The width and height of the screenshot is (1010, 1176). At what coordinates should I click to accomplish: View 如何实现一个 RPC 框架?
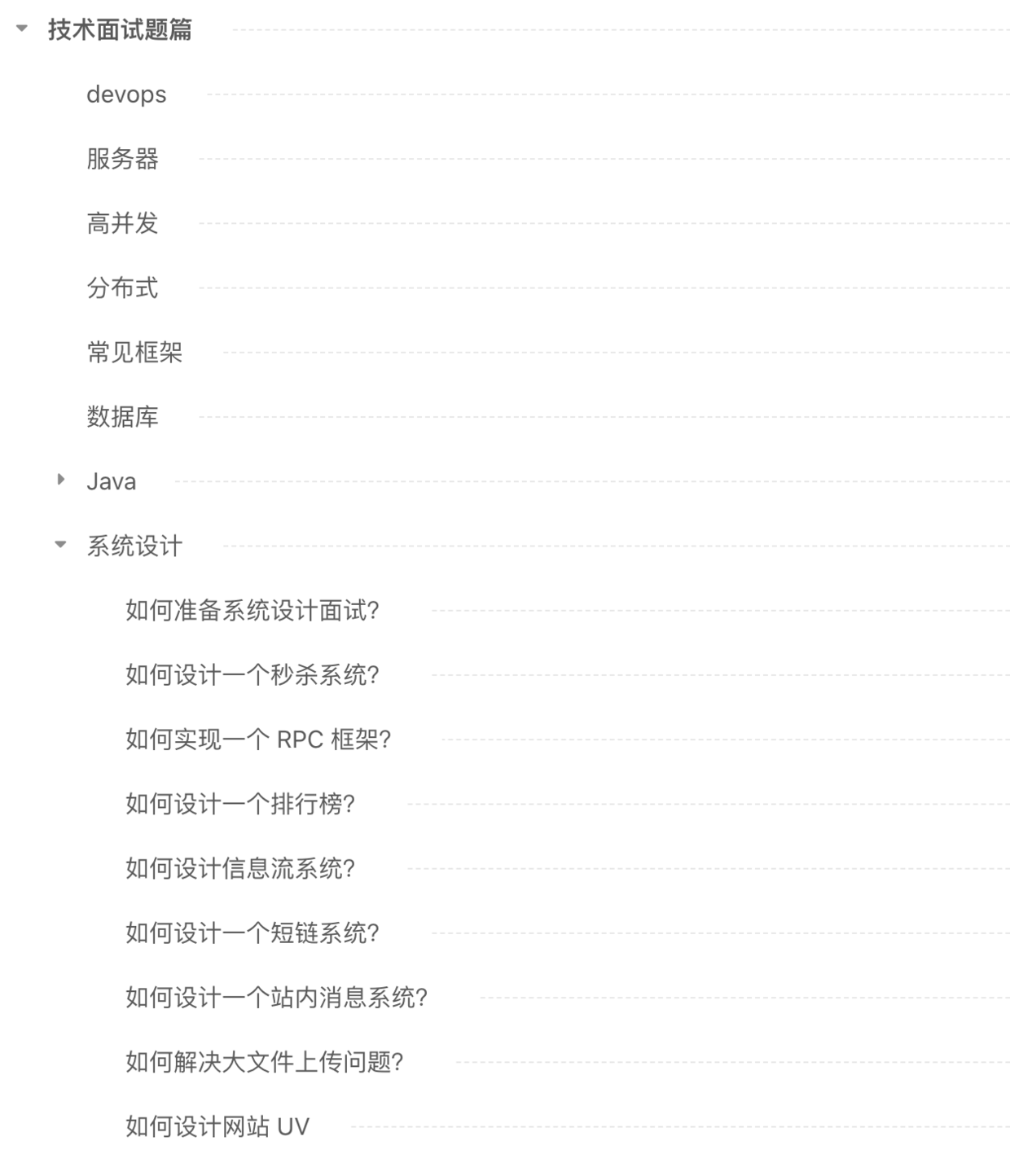click(x=258, y=739)
